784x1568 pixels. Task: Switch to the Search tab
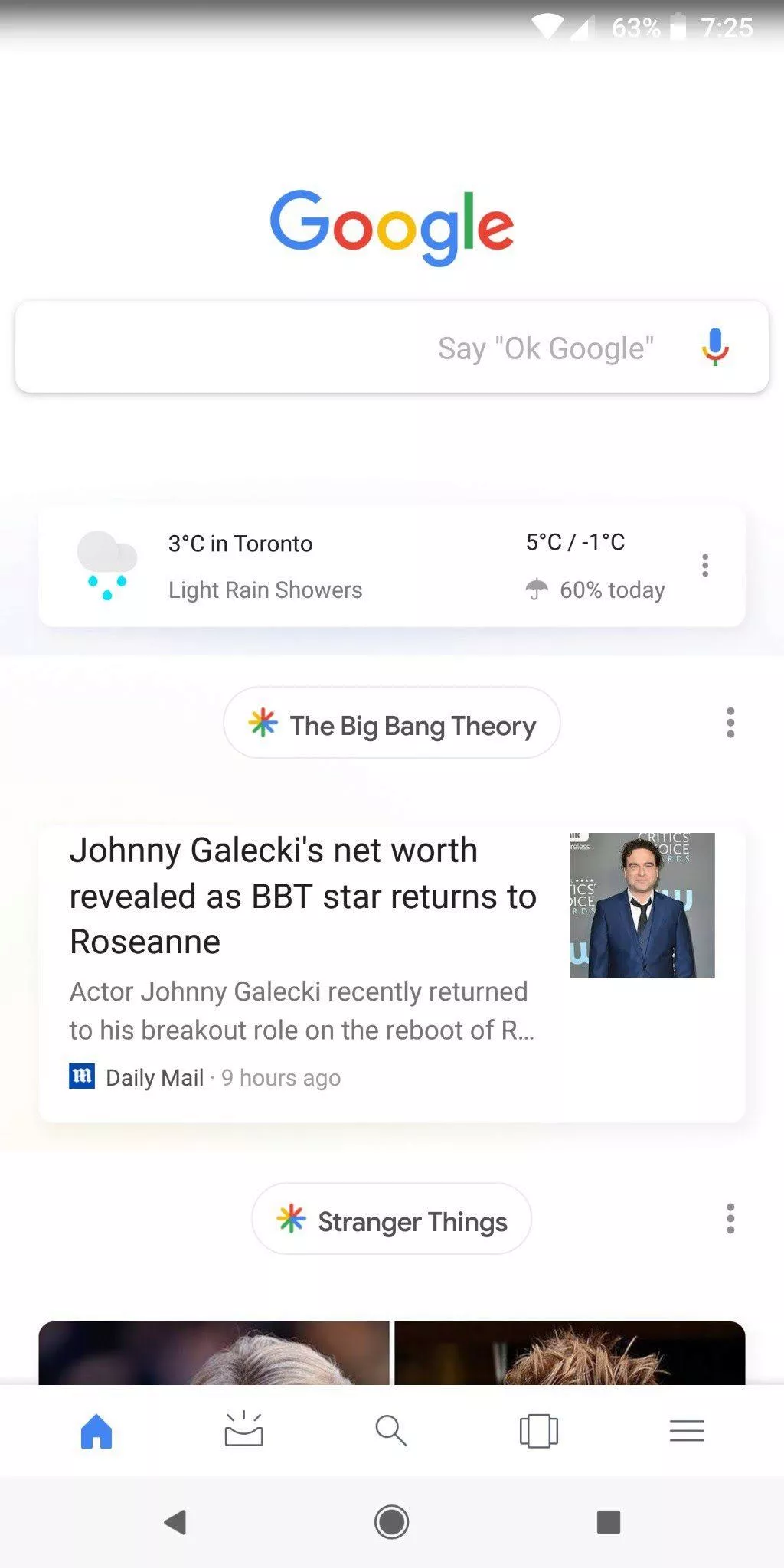391,1430
